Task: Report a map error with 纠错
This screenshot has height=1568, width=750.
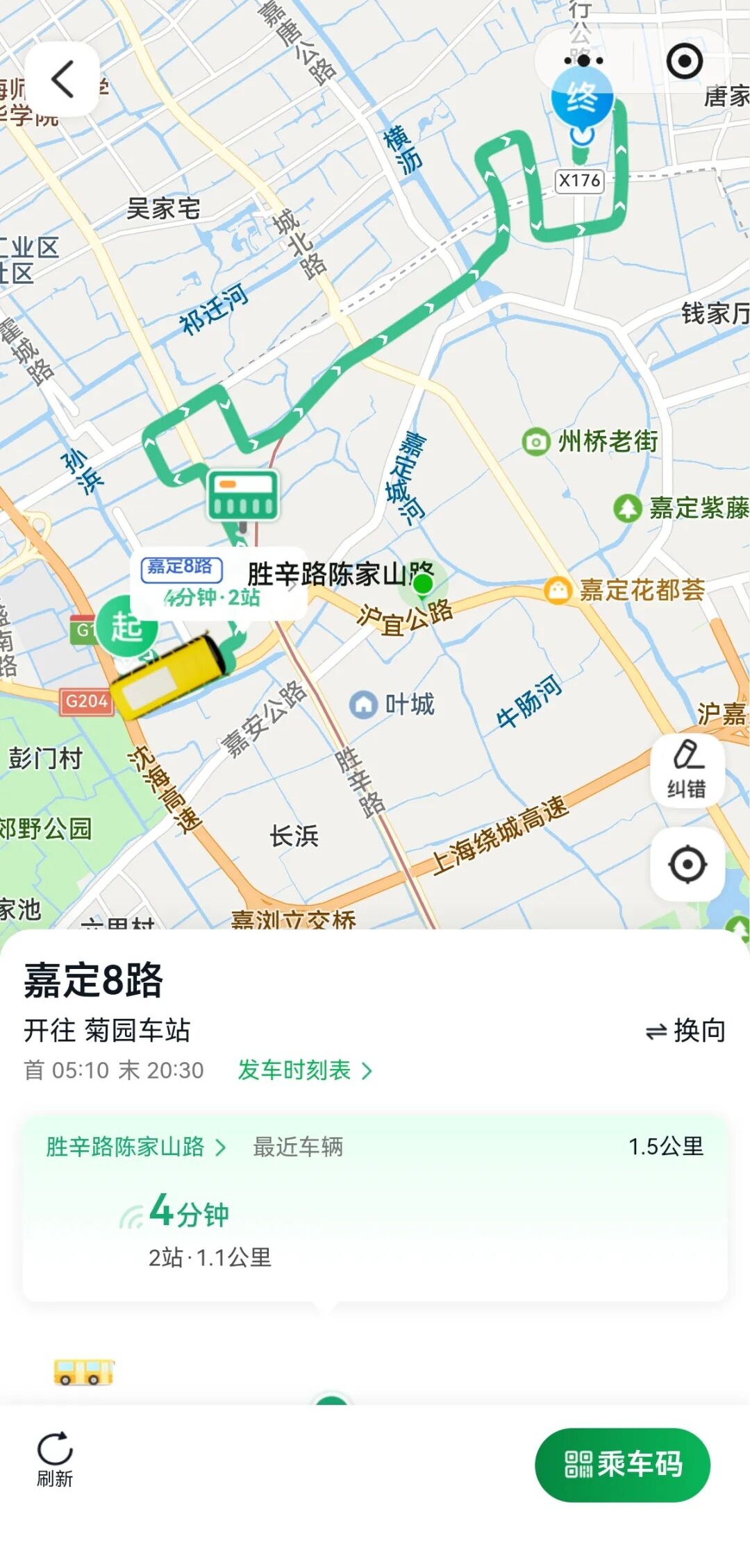Action: pyautogui.click(x=687, y=769)
